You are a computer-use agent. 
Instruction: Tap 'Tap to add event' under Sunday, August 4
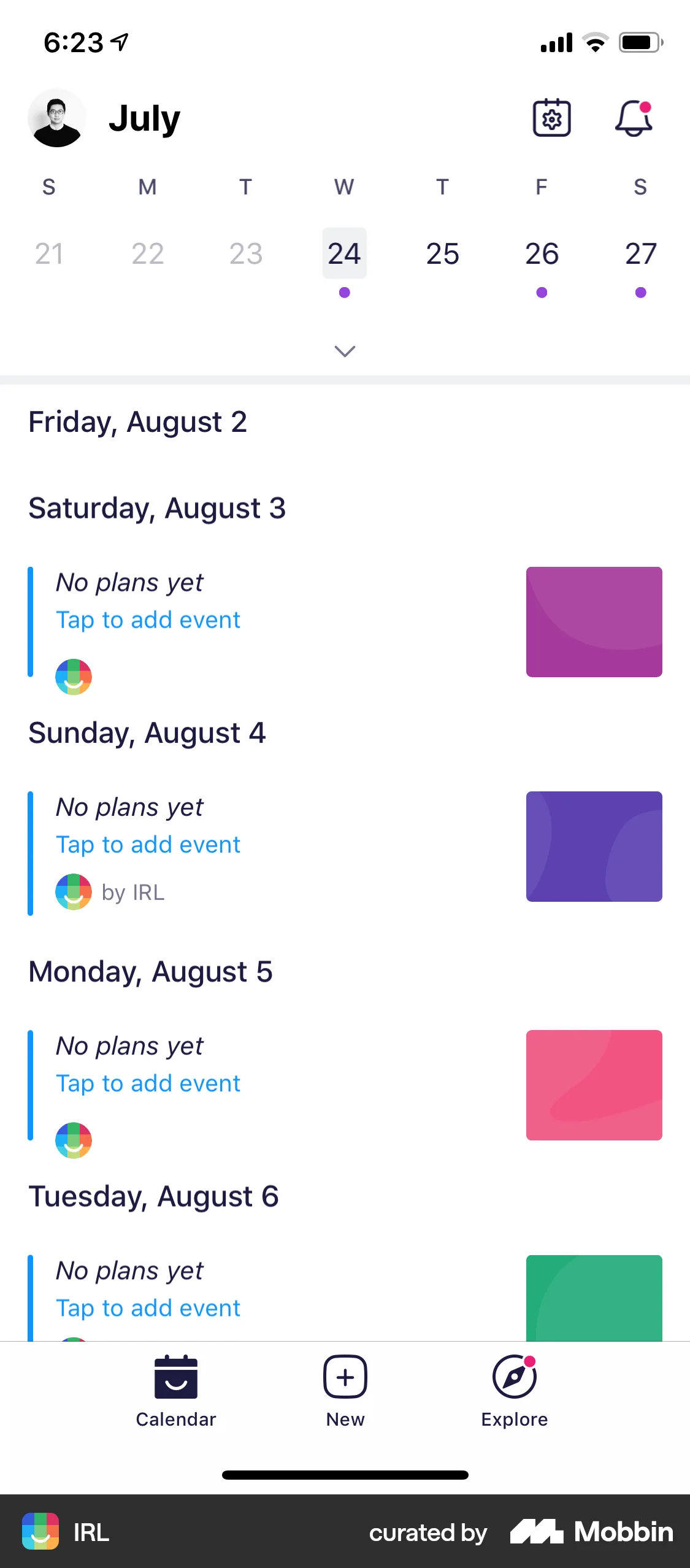click(x=148, y=844)
